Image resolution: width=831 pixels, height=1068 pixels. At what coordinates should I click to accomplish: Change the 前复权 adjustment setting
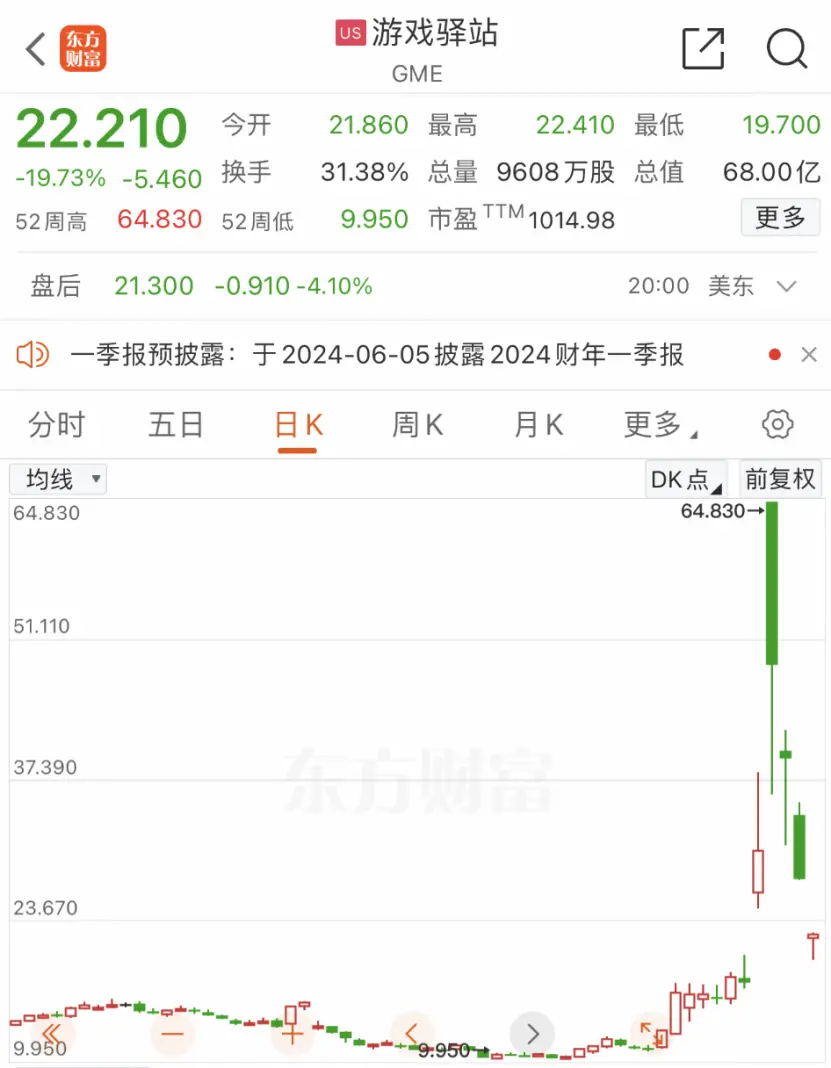780,480
